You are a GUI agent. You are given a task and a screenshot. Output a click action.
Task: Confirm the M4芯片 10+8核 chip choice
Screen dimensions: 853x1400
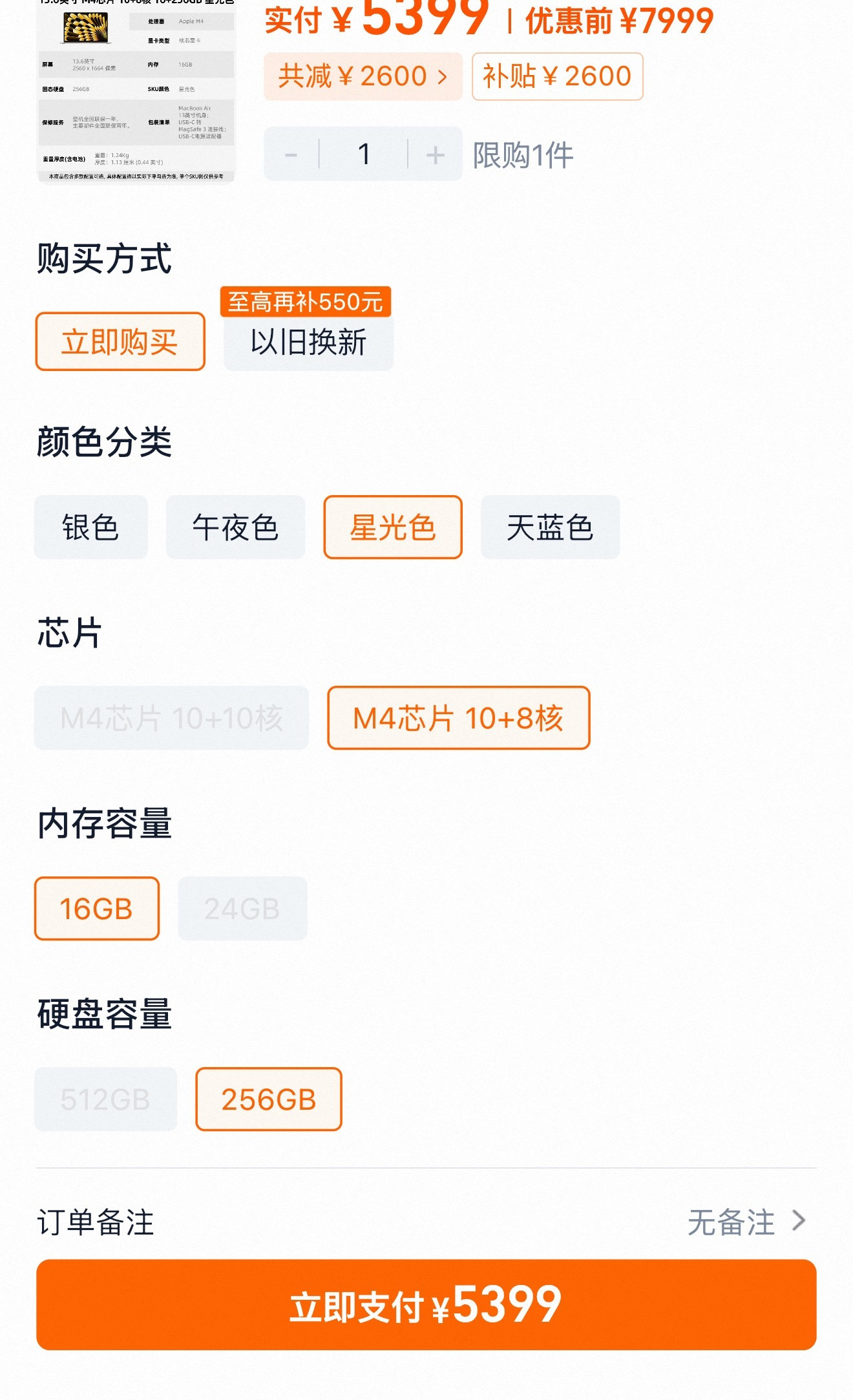point(458,717)
